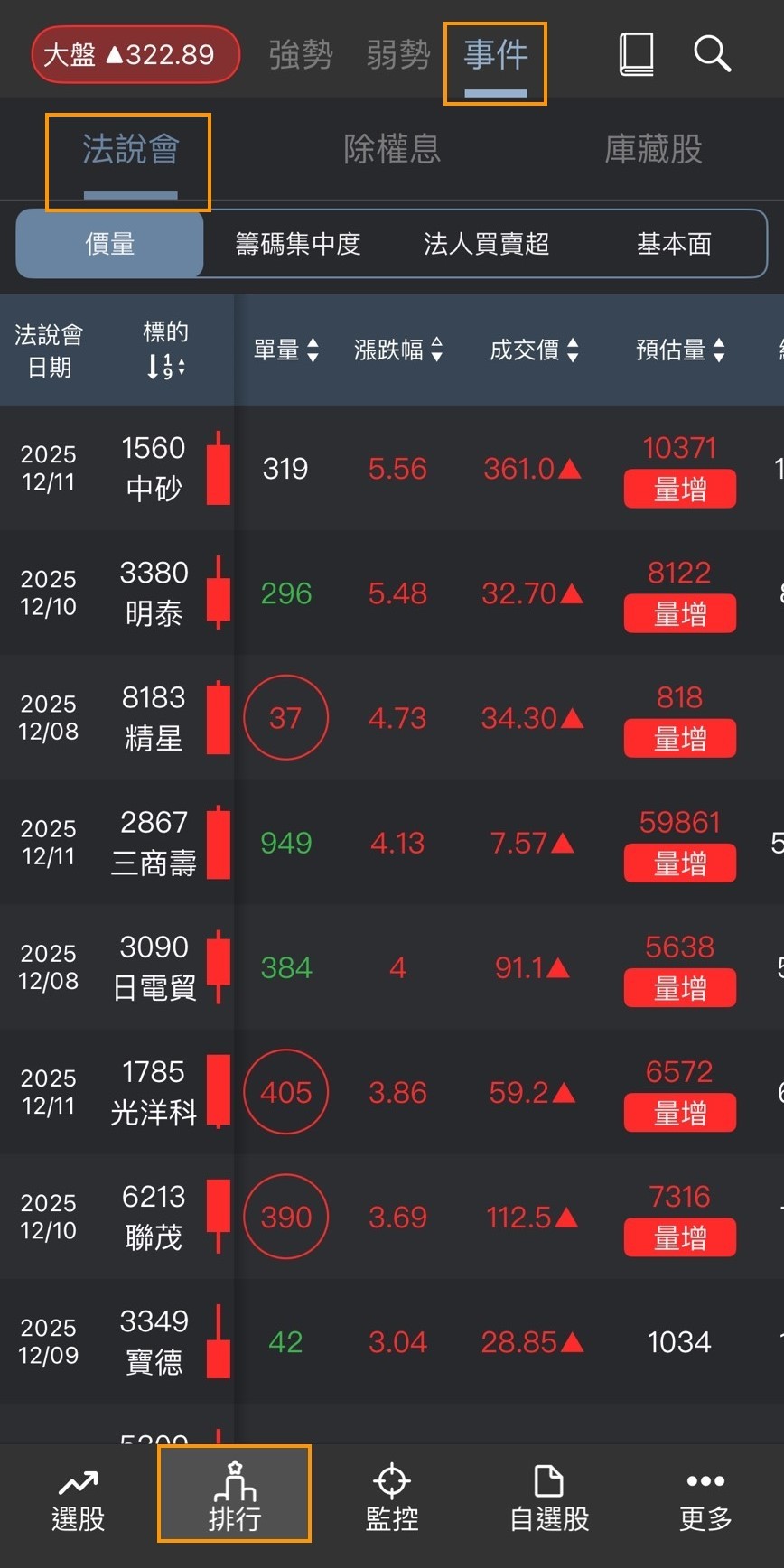Image resolution: width=784 pixels, height=1568 pixels.
Task: Open the book icon in the top bar
Action: point(635,54)
